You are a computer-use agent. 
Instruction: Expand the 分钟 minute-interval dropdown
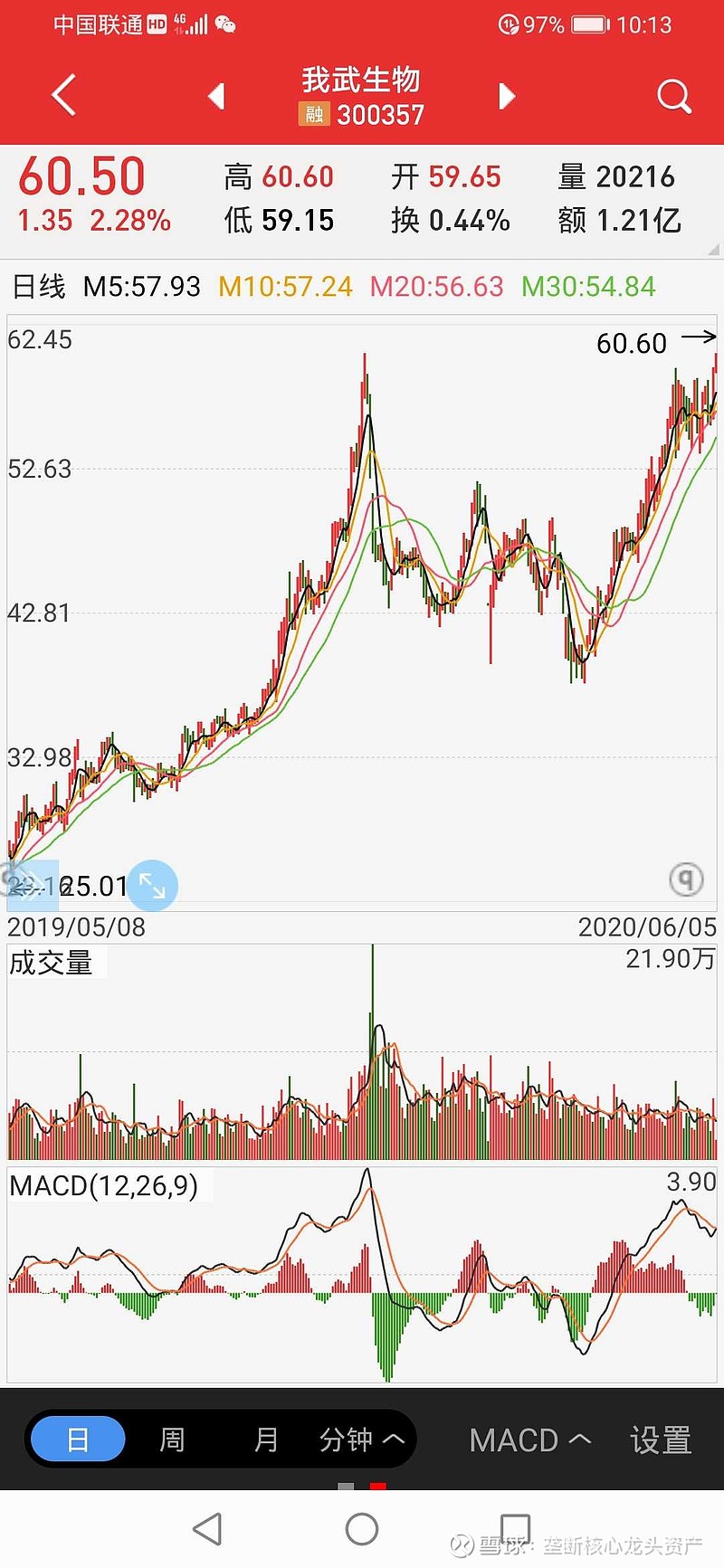[358, 1439]
